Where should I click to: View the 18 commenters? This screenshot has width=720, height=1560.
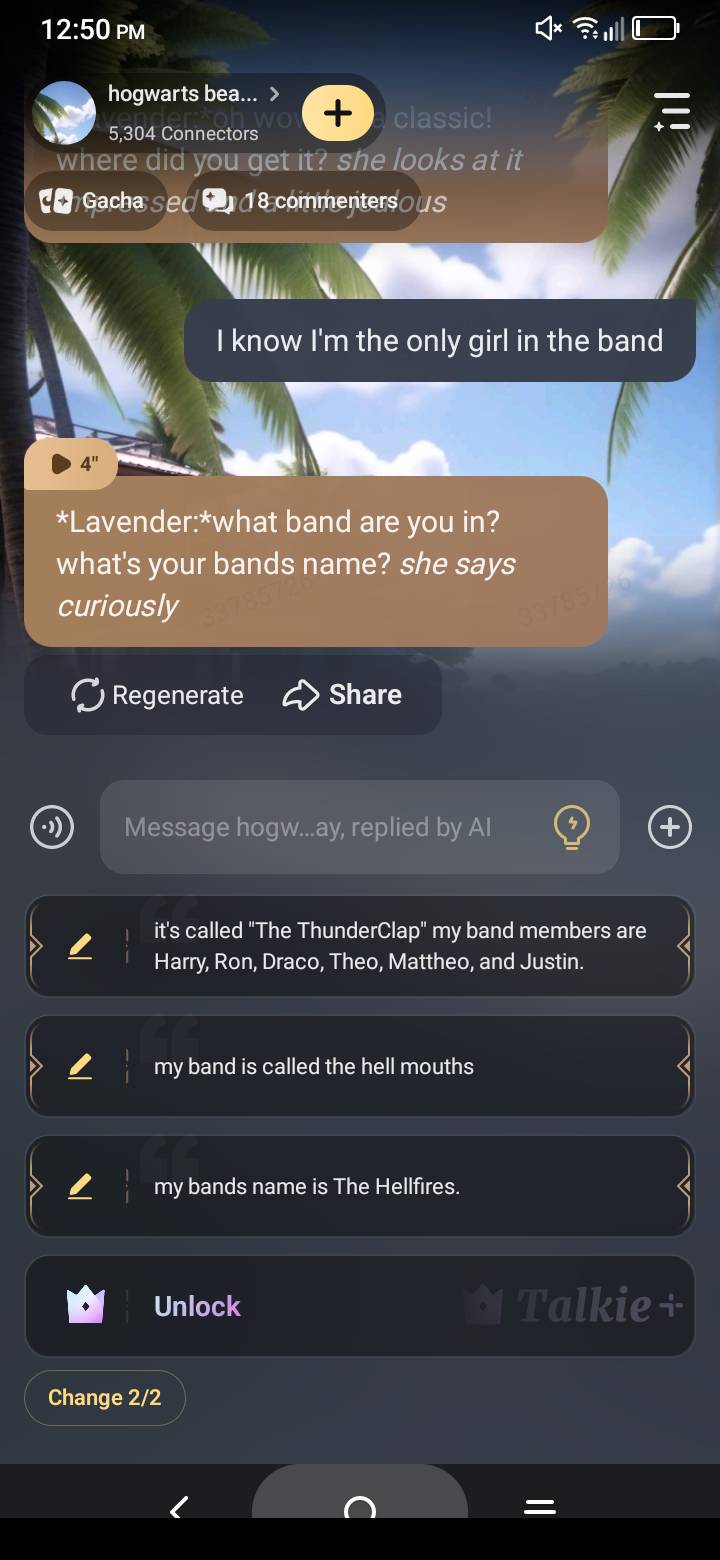(x=302, y=201)
